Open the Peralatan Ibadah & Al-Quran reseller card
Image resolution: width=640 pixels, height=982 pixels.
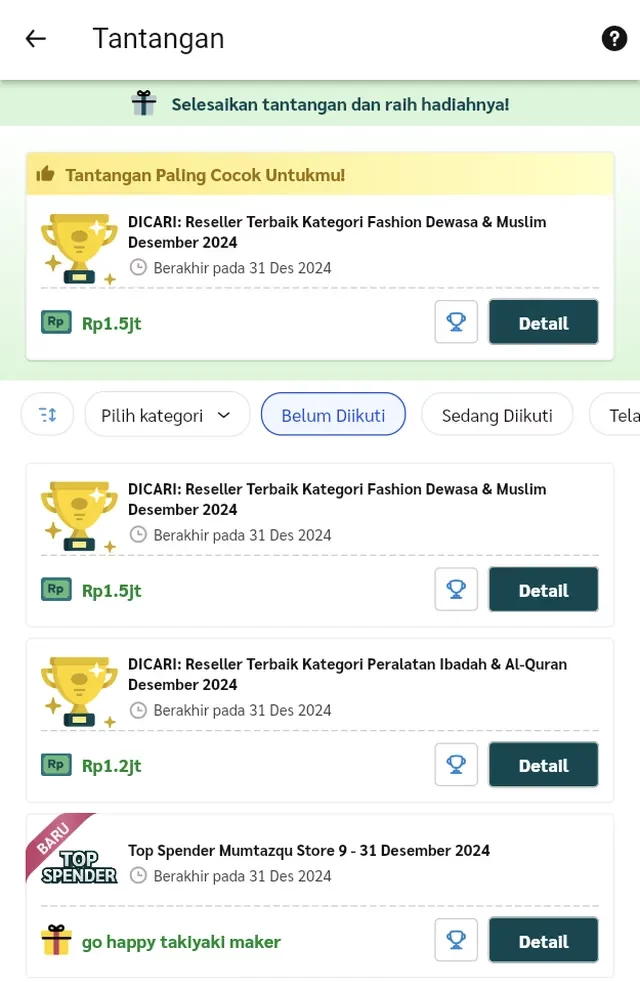coord(347,674)
